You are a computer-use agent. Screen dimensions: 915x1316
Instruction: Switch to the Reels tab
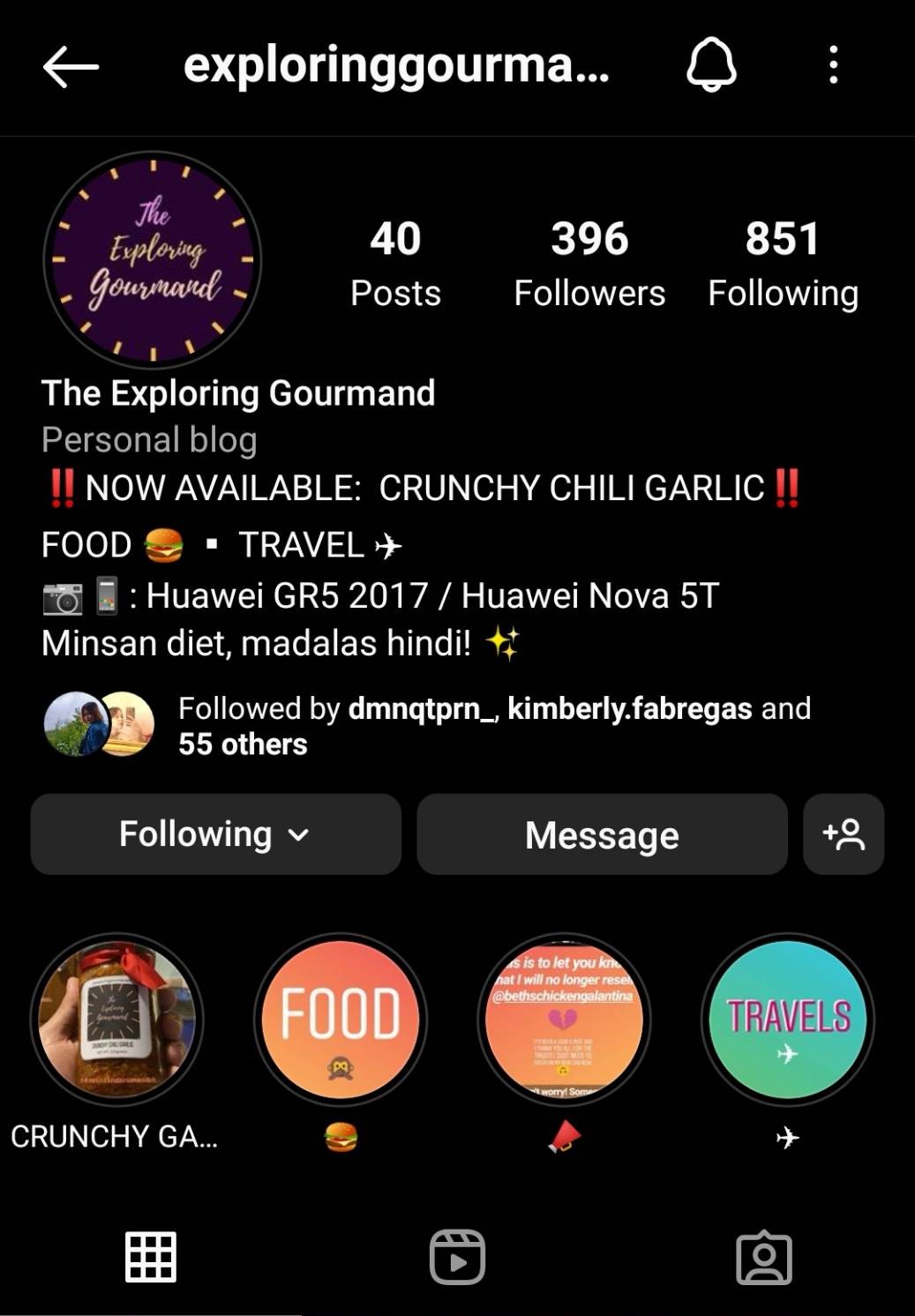[x=457, y=1257]
